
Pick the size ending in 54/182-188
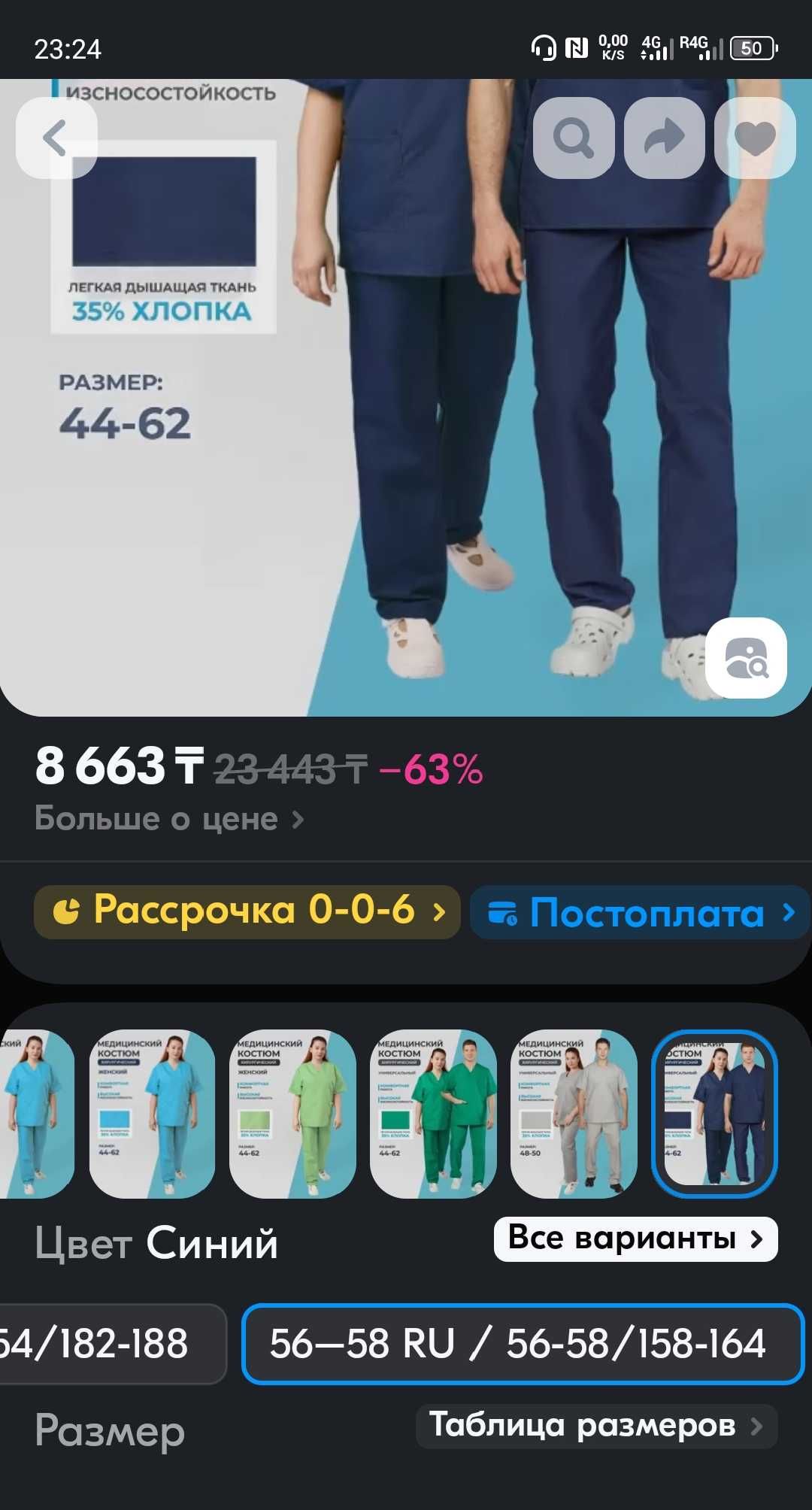coord(113,1344)
